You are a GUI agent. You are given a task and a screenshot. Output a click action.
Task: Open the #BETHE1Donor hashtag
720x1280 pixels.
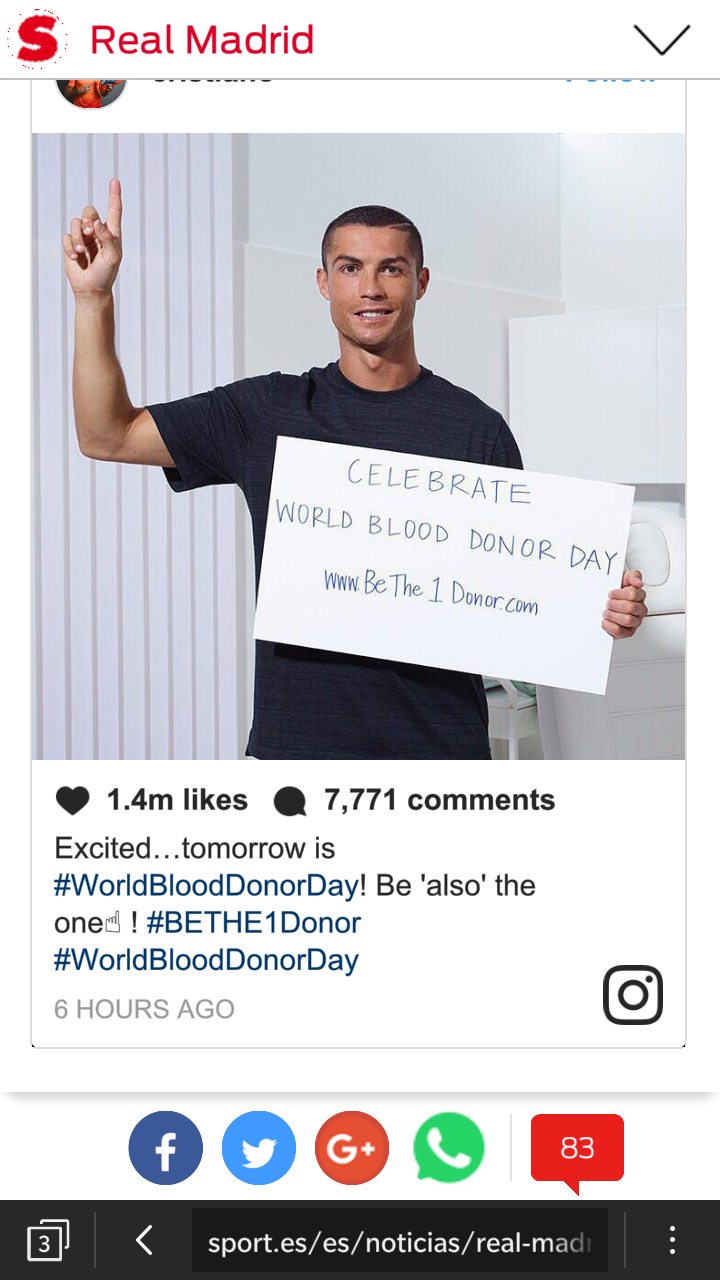[x=254, y=922]
